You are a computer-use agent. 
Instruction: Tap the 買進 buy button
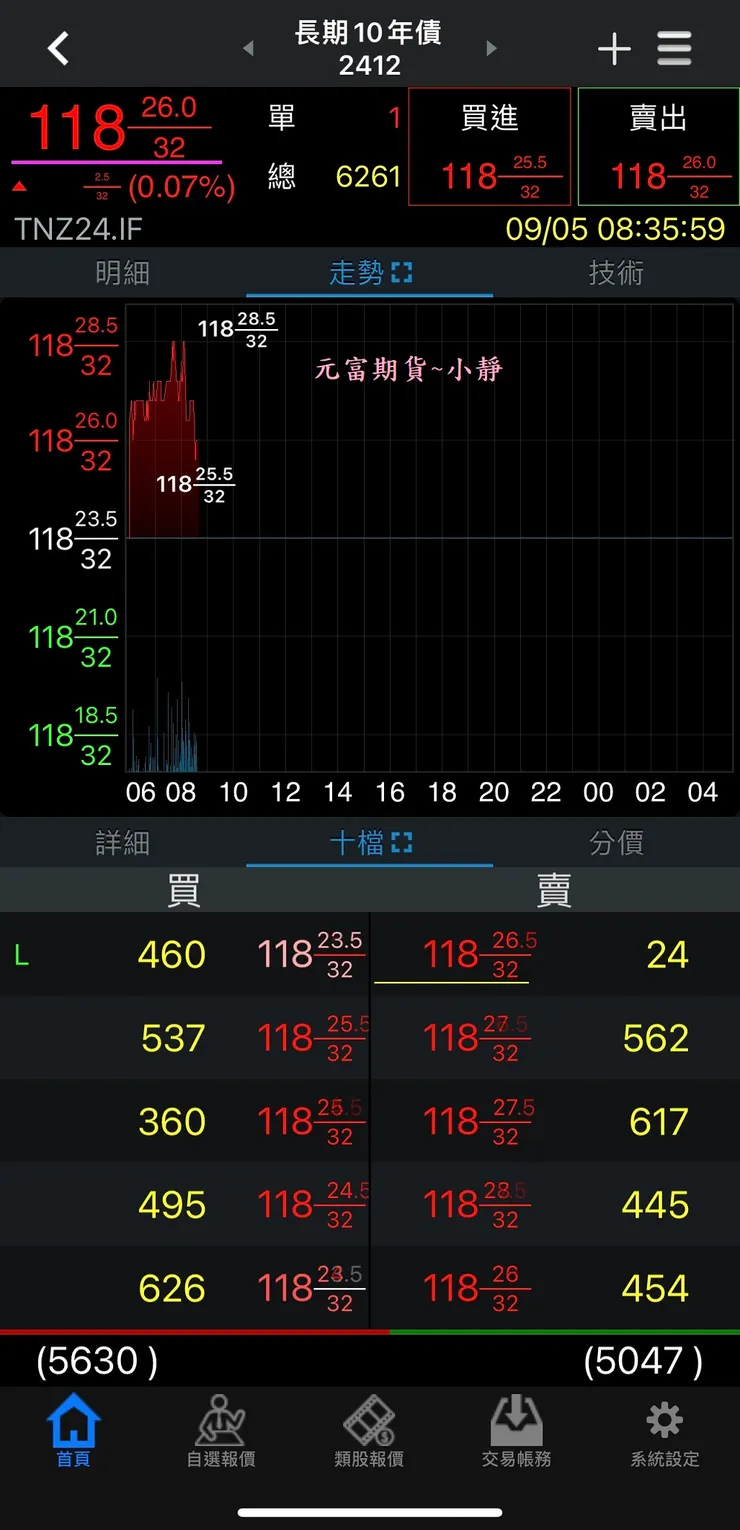pyautogui.click(x=489, y=146)
